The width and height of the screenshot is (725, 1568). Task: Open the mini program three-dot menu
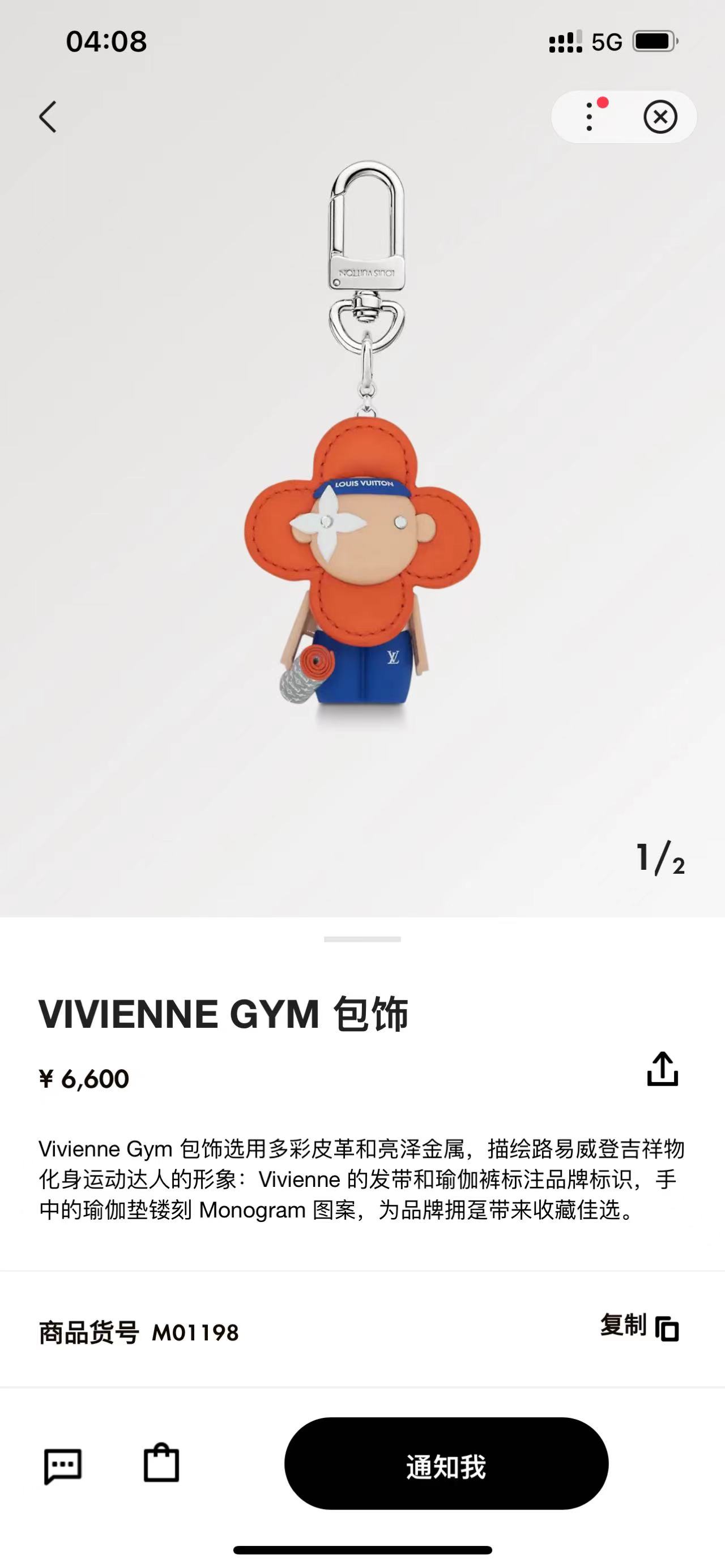tap(589, 117)
